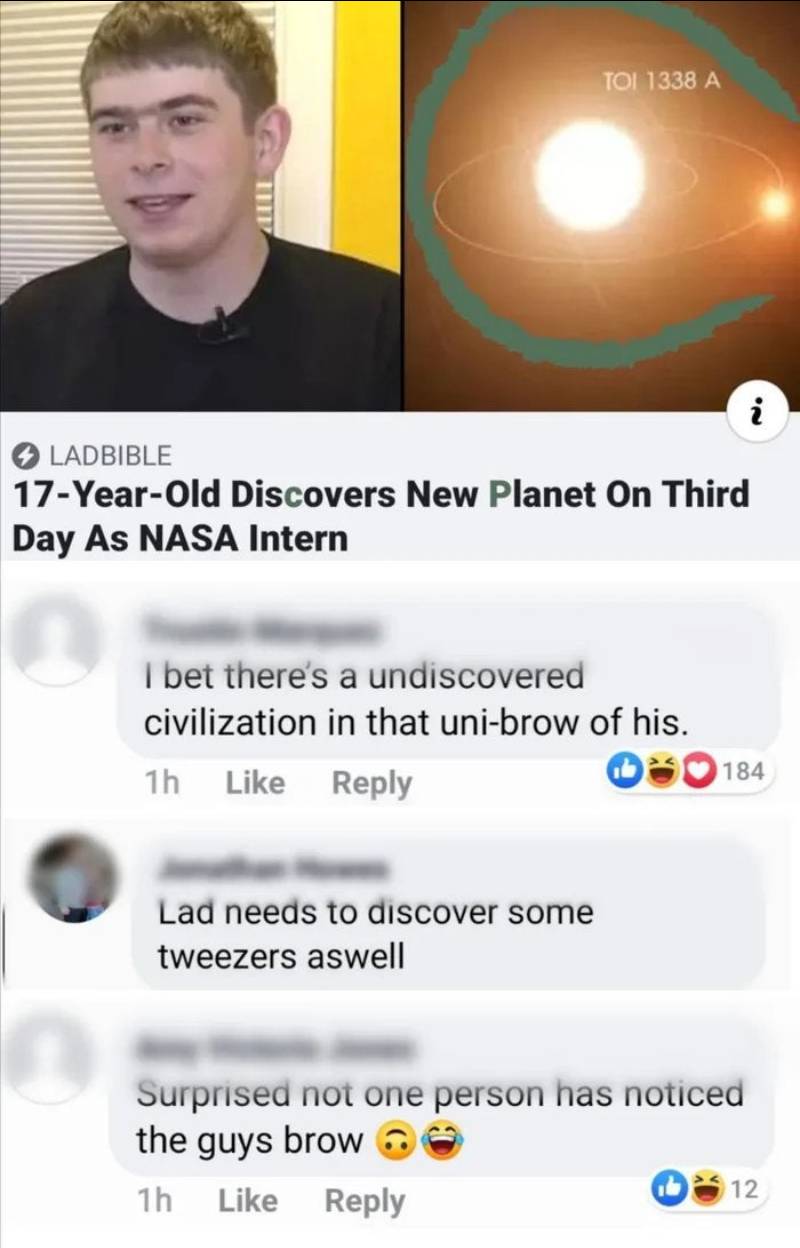800x1248 pixels.
Task: Reply to the undiscovered civilization comment
Action: [371, 783]
